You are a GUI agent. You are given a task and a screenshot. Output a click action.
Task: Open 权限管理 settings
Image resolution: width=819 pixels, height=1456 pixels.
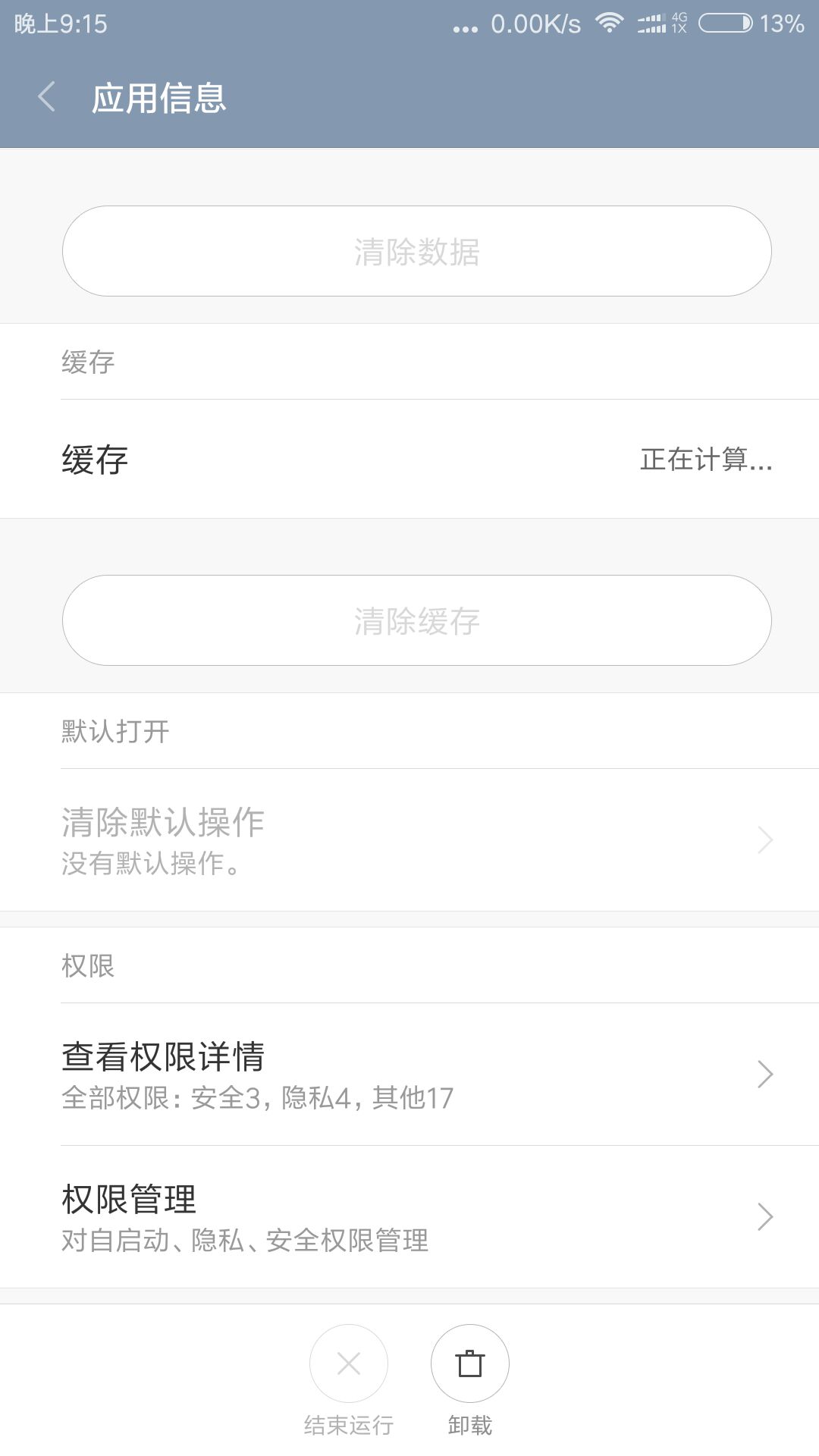(409, 1217)
